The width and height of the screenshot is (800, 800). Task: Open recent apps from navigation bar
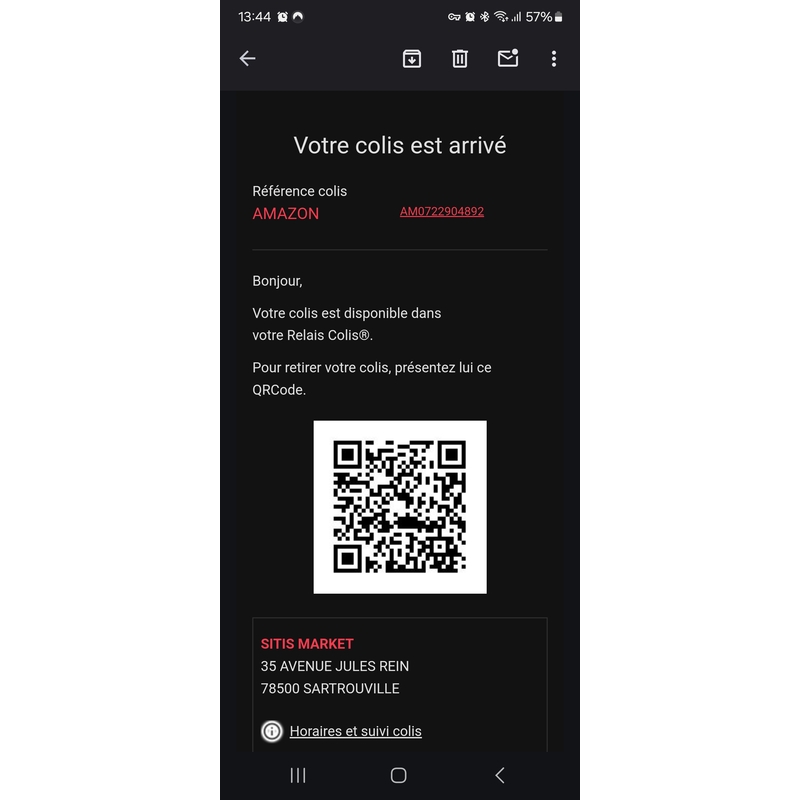pyautogui.click(x=298, y=775)
